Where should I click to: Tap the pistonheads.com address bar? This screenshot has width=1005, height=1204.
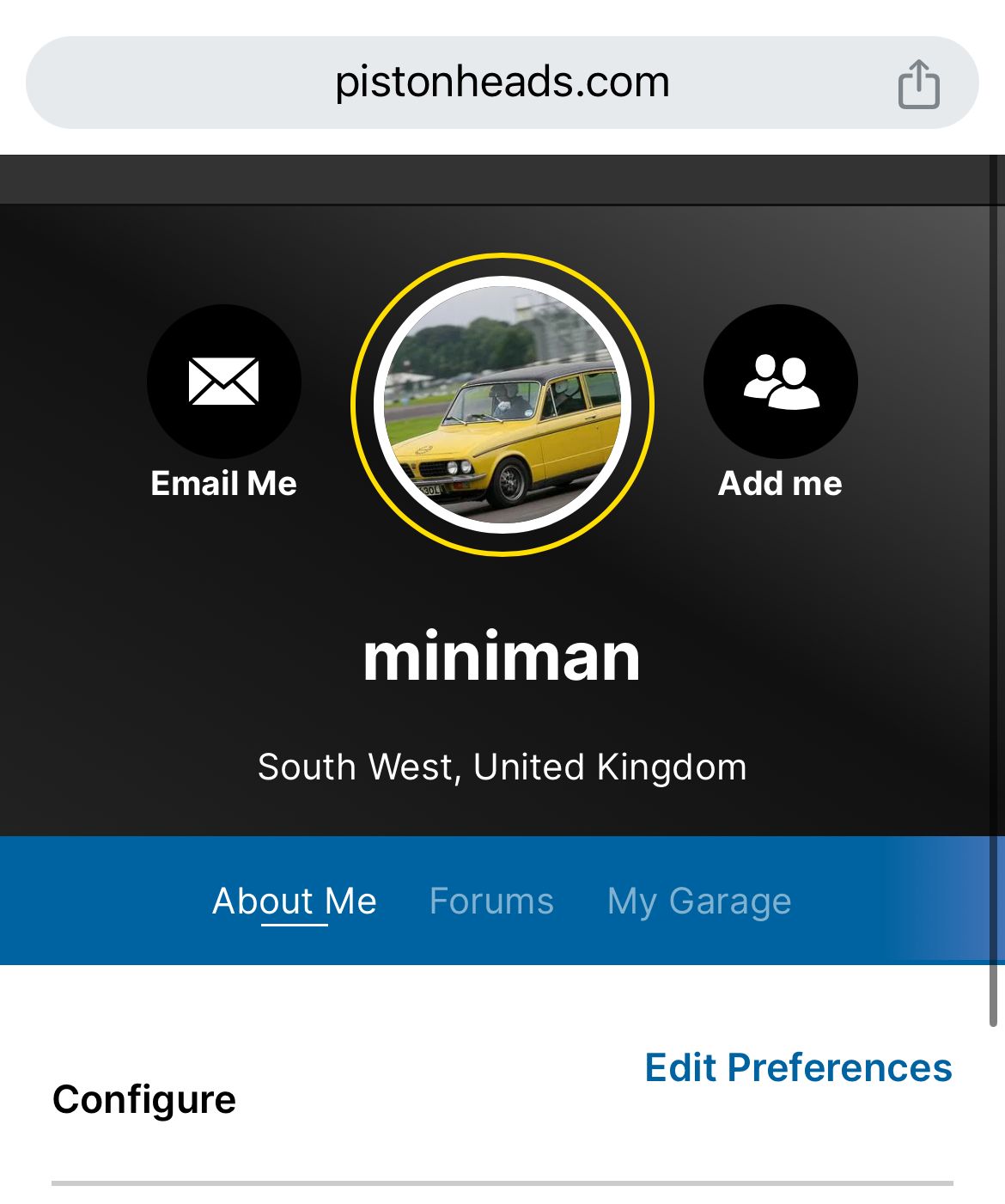502,83
